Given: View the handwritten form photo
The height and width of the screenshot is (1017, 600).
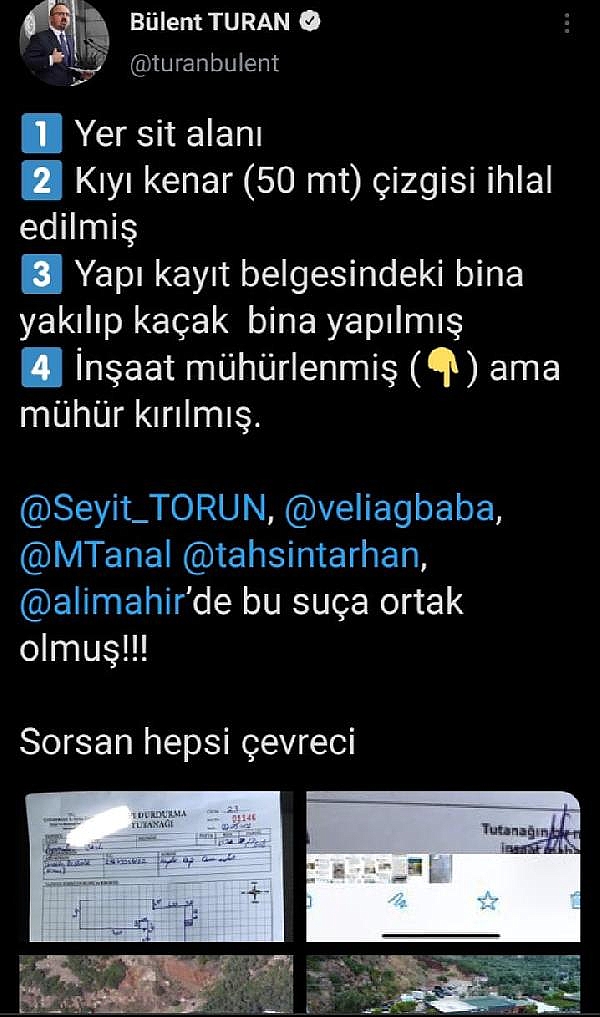Looking at the screenshot, I should [x=155, y=866].
